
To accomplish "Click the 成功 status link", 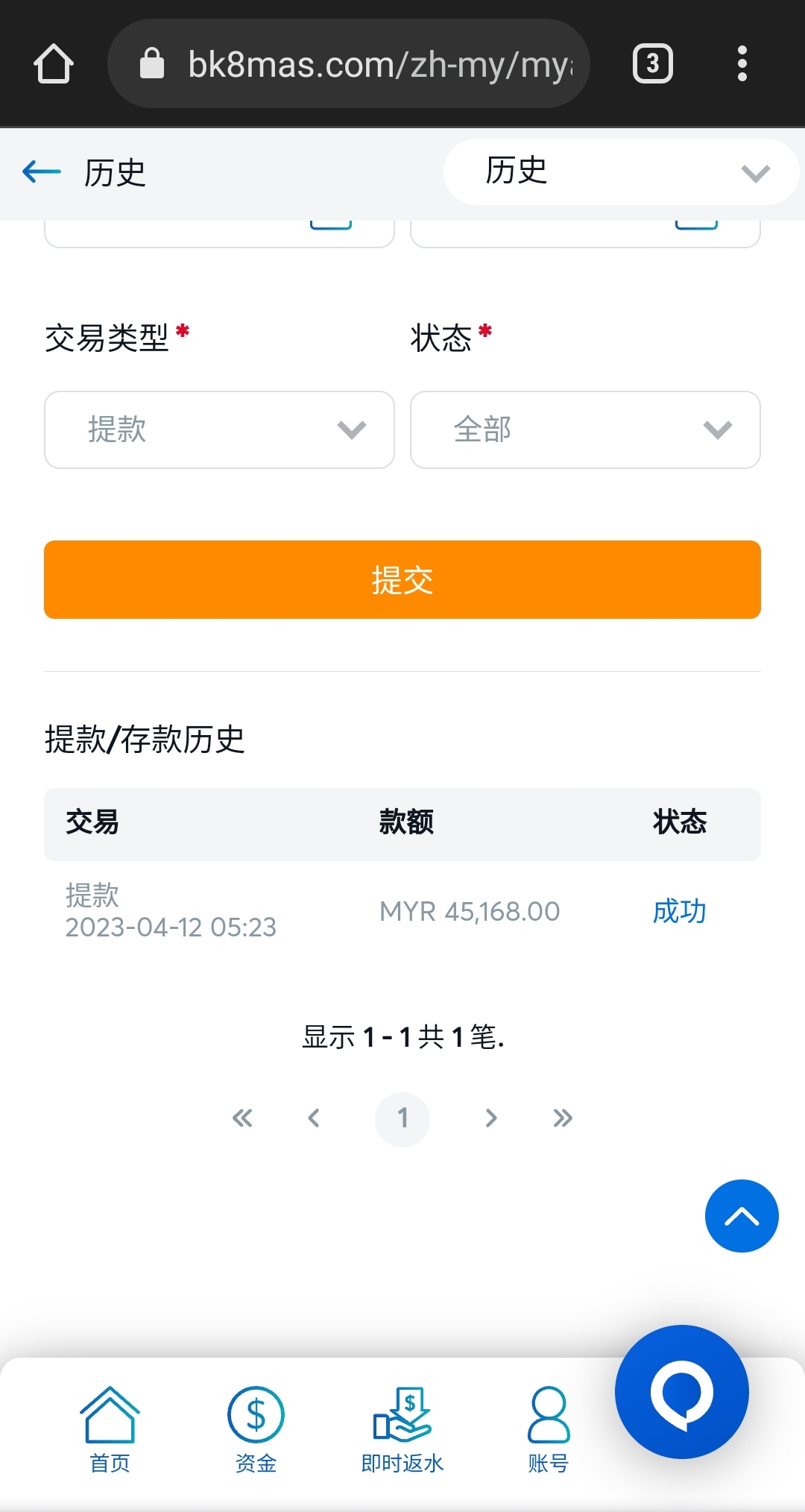I will pyautogui.click(x=678, y=911).
